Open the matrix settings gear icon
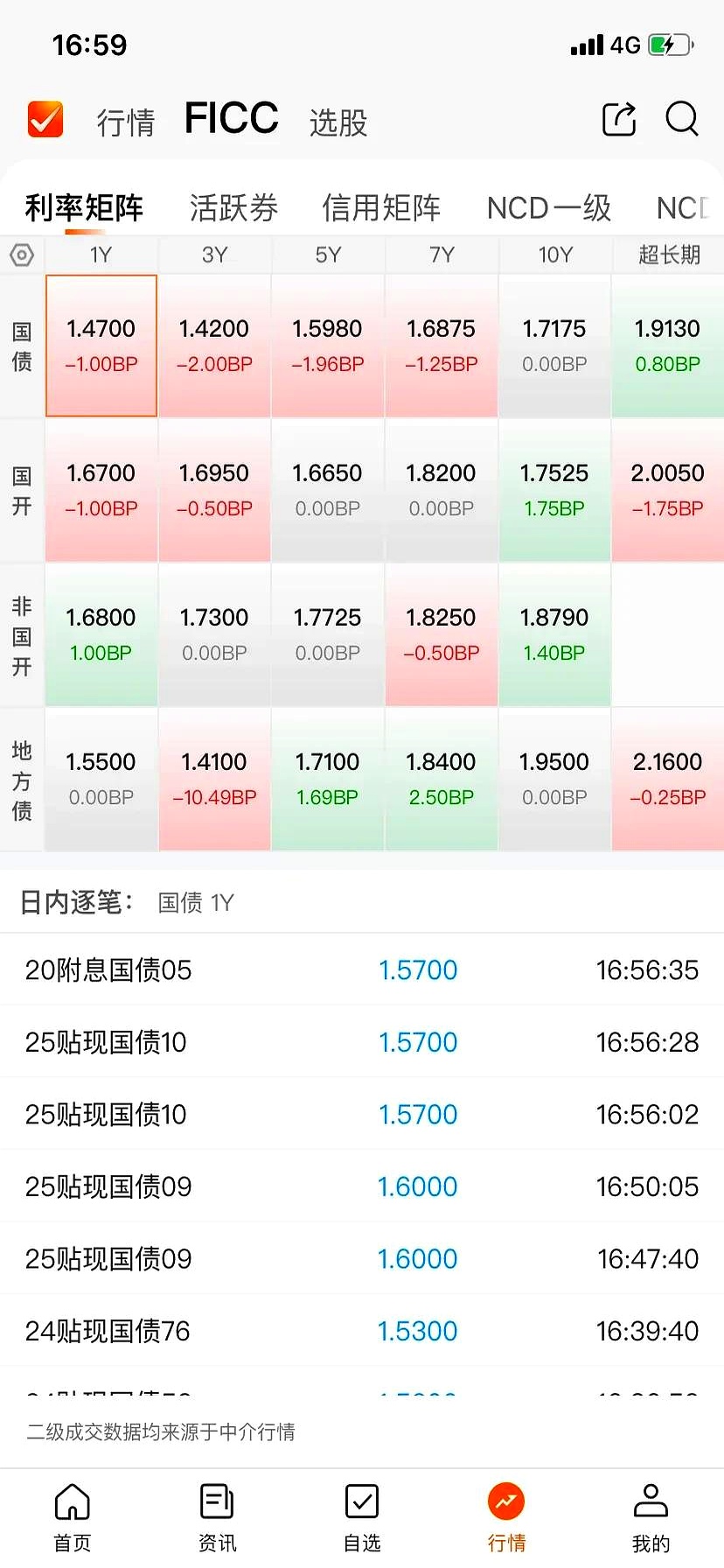724x1568 pixels. point(22,255)
